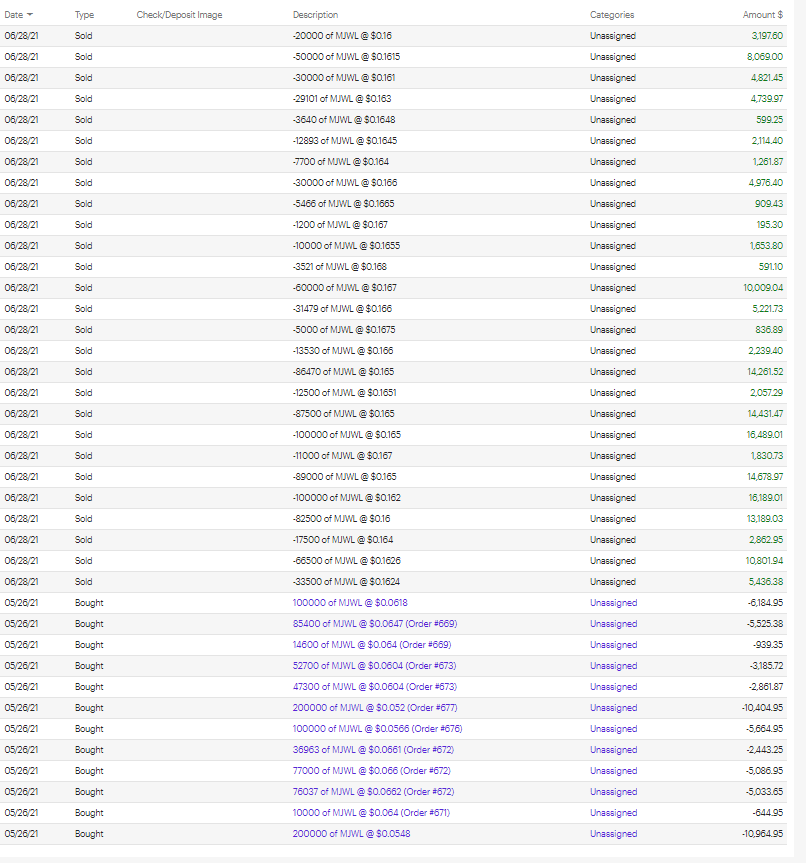Open the 200000 of MJWL @ $0.052 (Order #677) link
806x863 pixels.
[375, 708]
